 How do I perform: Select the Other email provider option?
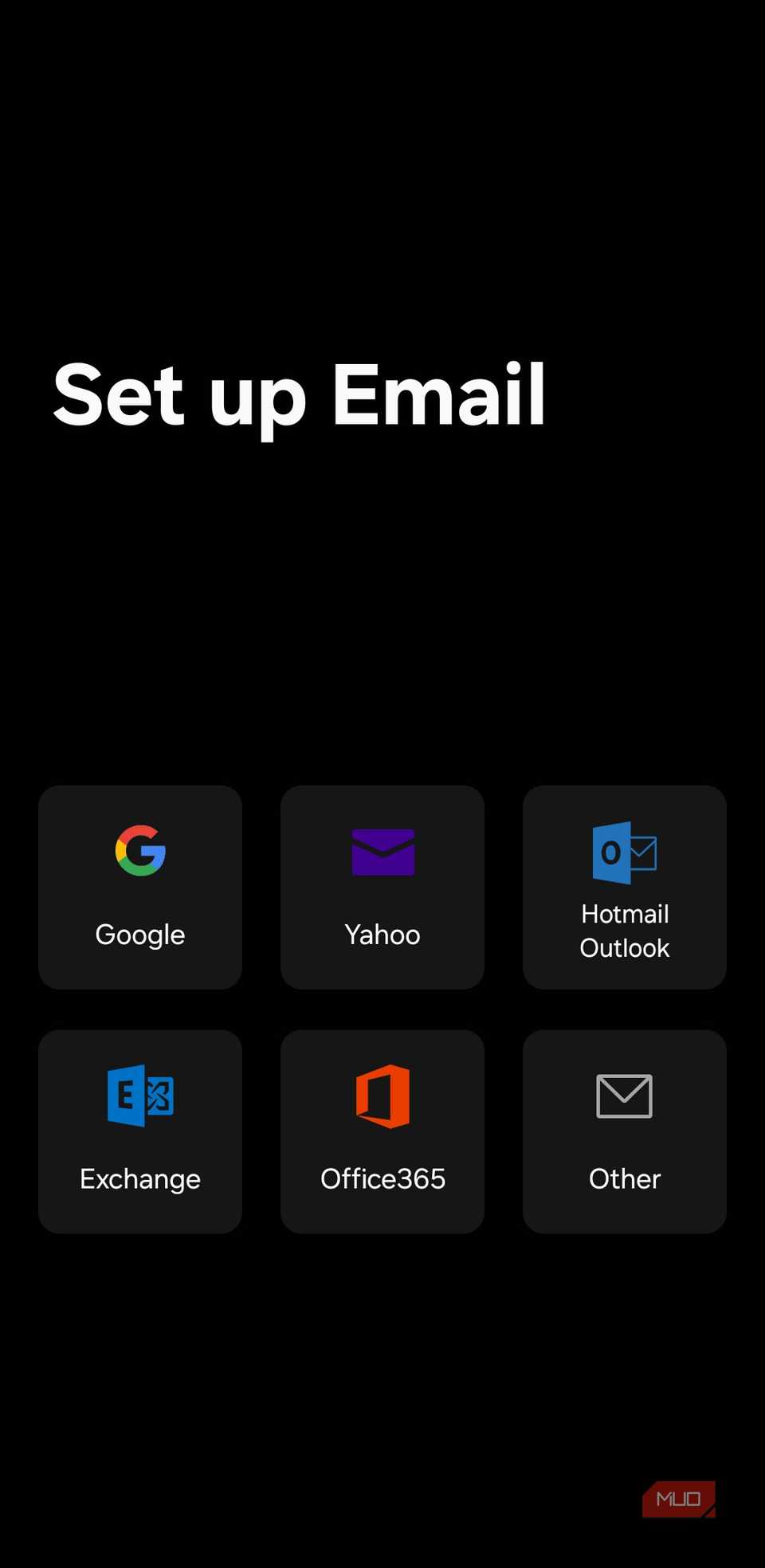625,1131
